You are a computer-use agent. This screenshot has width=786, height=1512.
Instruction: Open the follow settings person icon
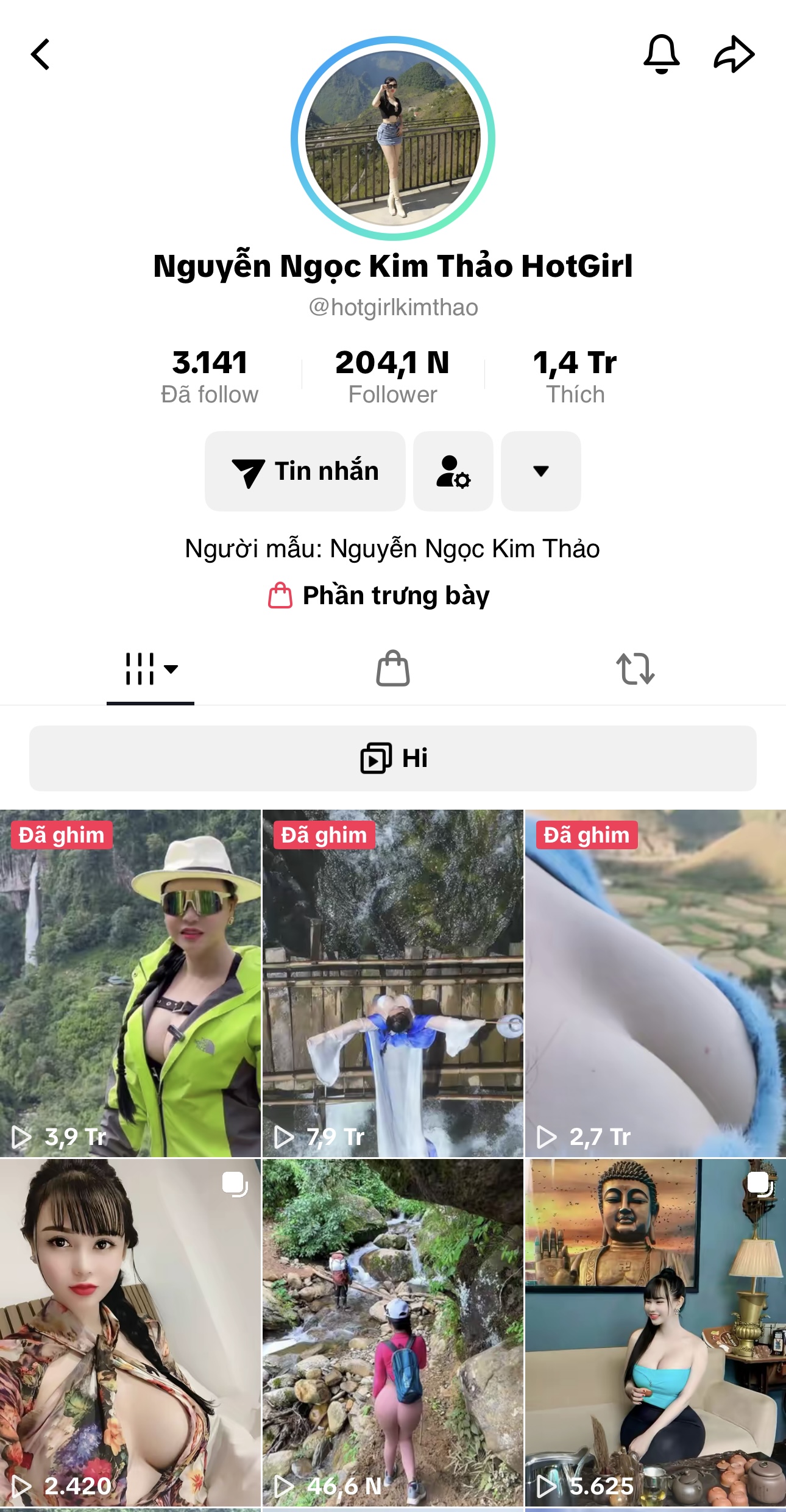point(453,471)
